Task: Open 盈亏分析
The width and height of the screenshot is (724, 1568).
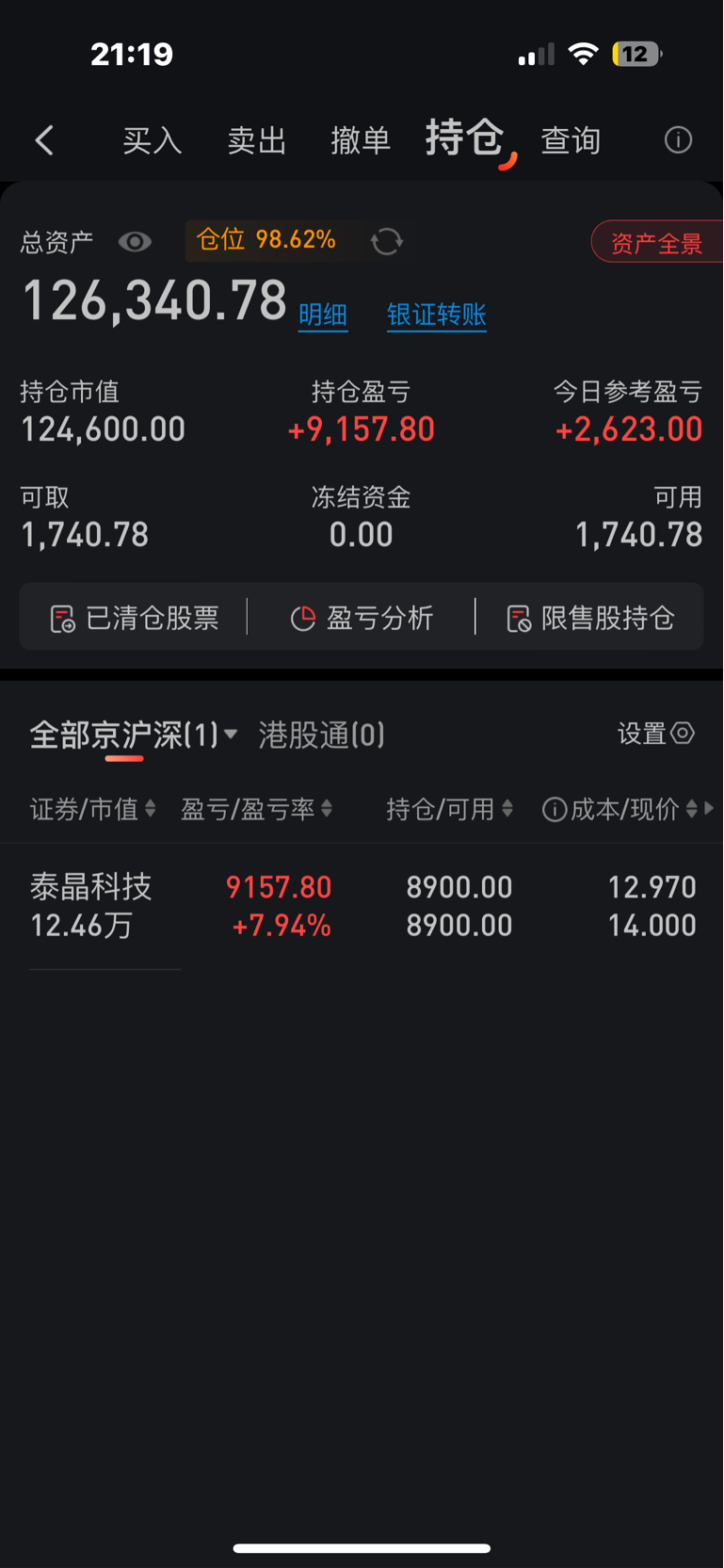Action: (x=362, y=618)
